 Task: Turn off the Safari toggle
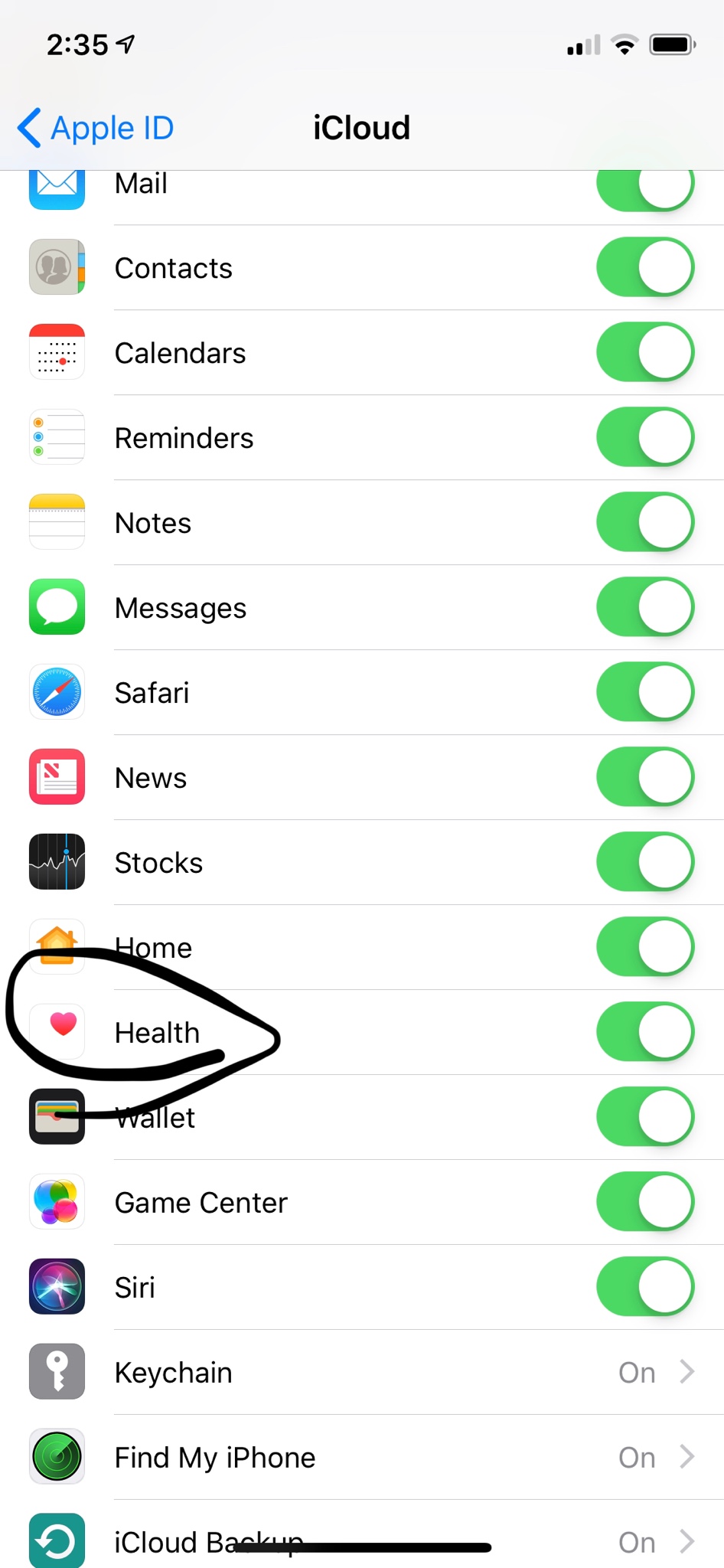click(x=644, y=692)
